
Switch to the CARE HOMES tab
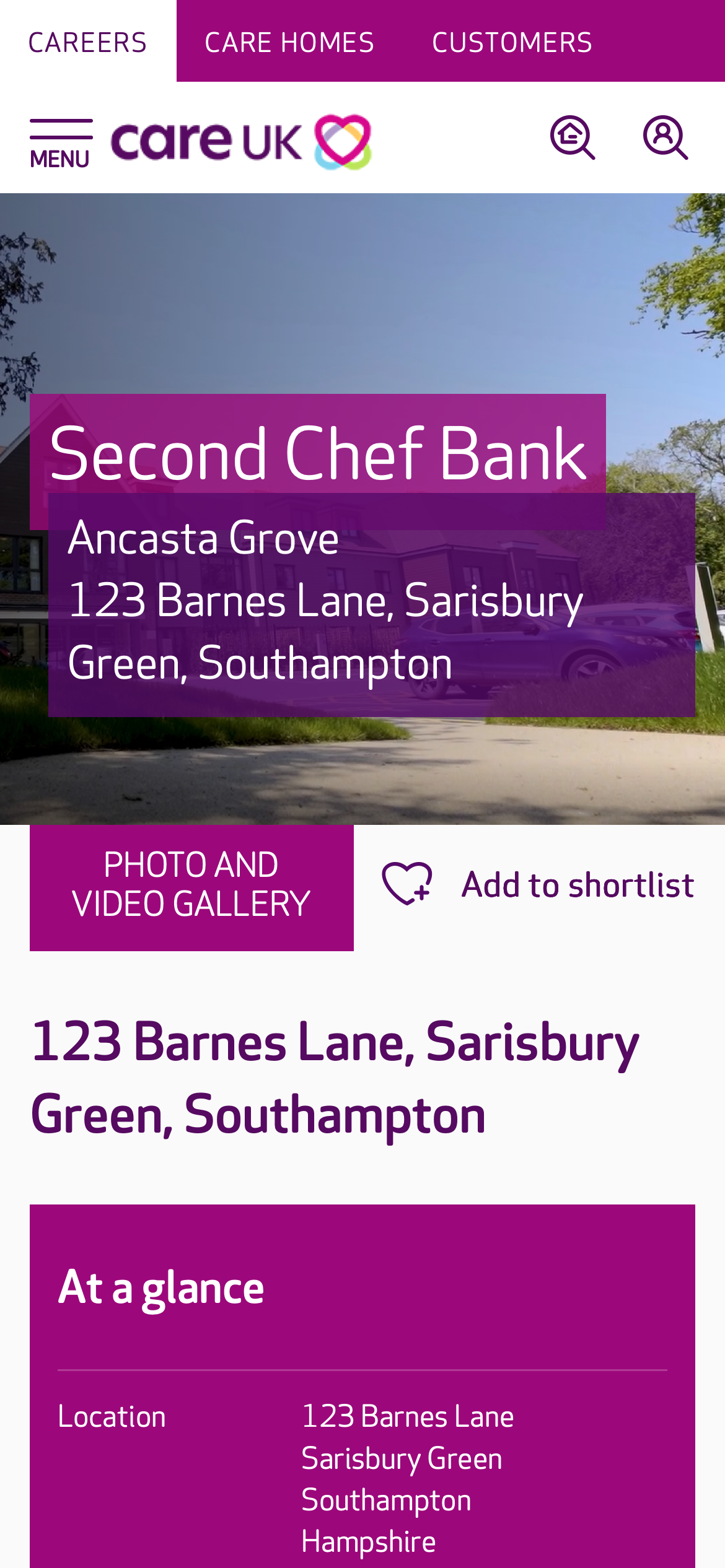coord(289,42)
